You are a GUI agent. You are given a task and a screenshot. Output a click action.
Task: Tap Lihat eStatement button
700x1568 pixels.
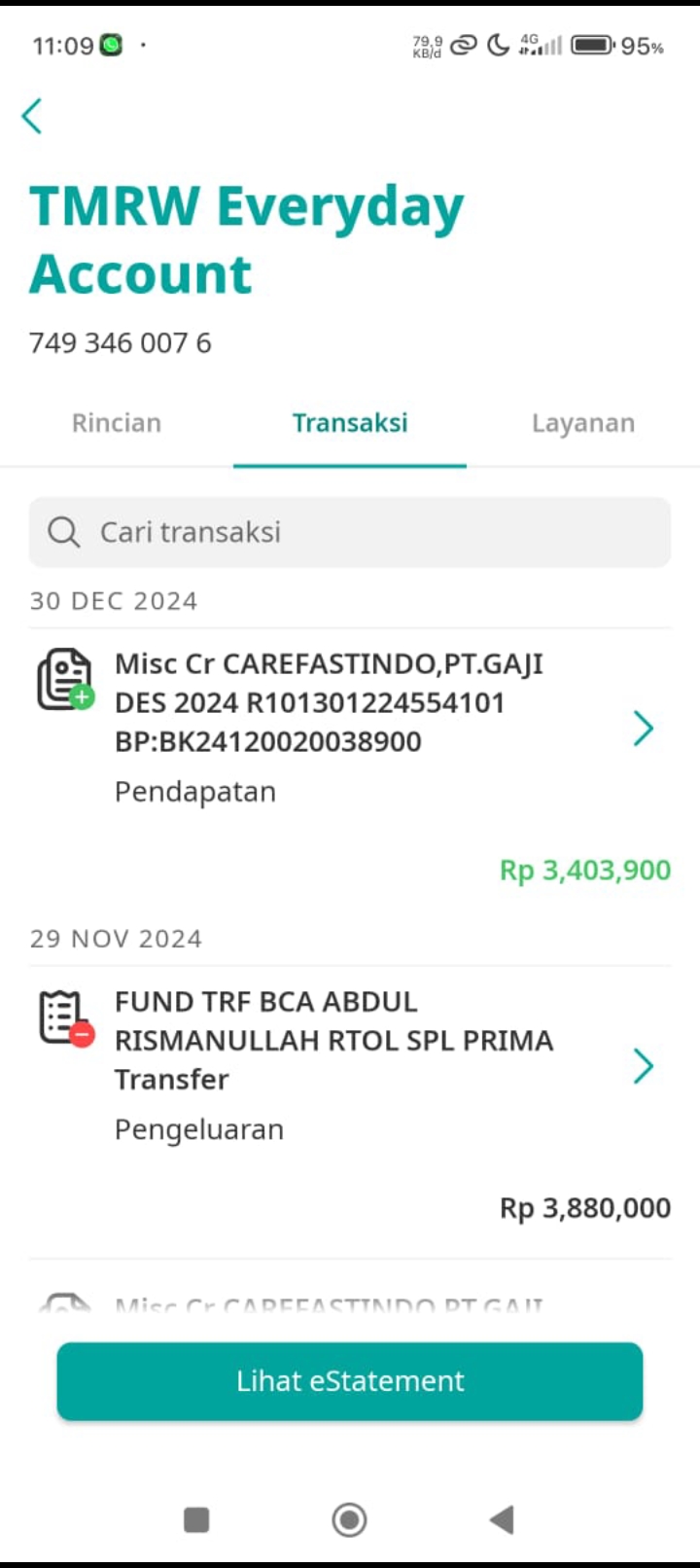pyautogui.click(x=350, y=1381)
